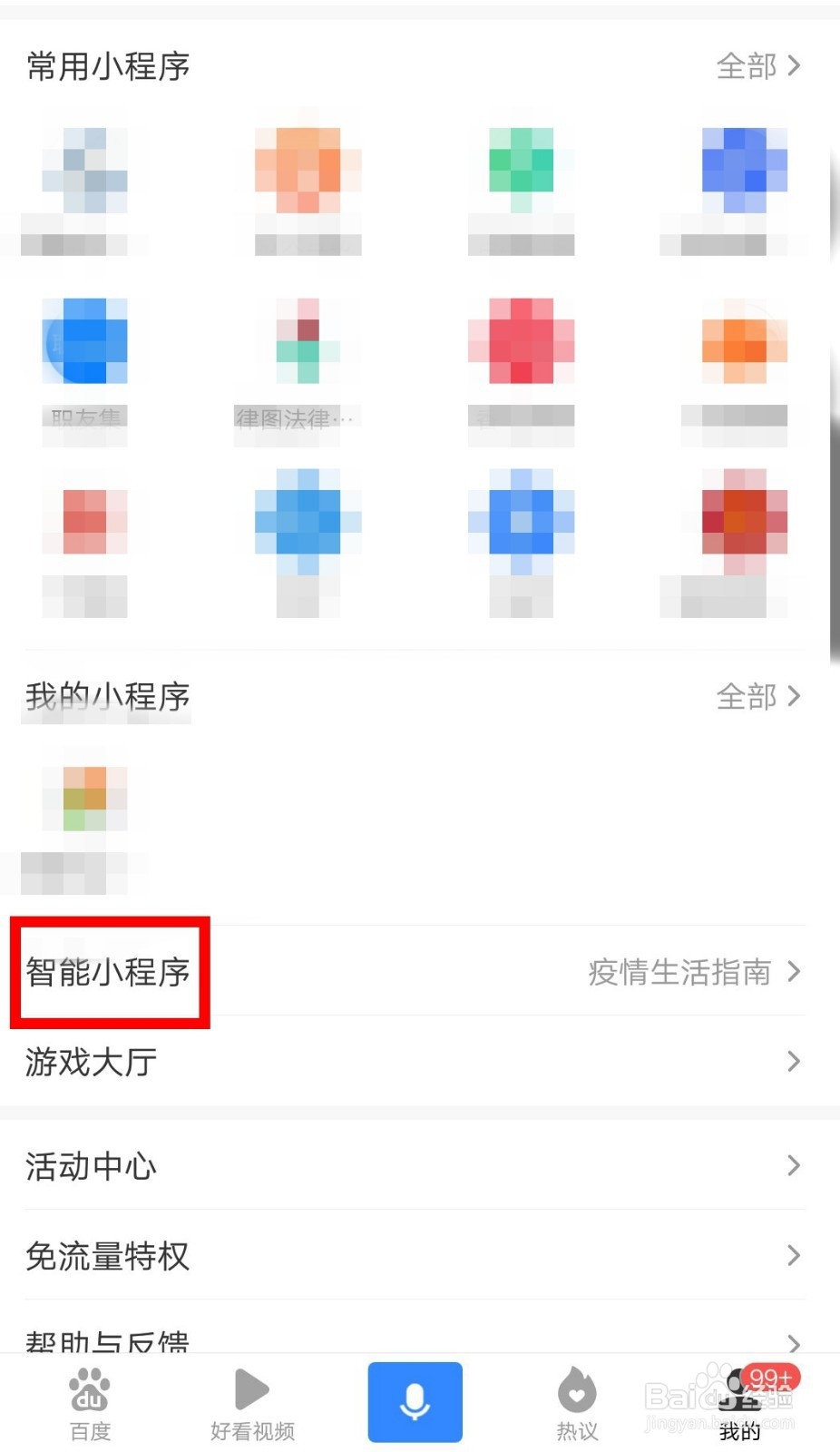840x1452 pixels.
Task: Open the 律图法律 mini program icon
Action: coord(303,340)
